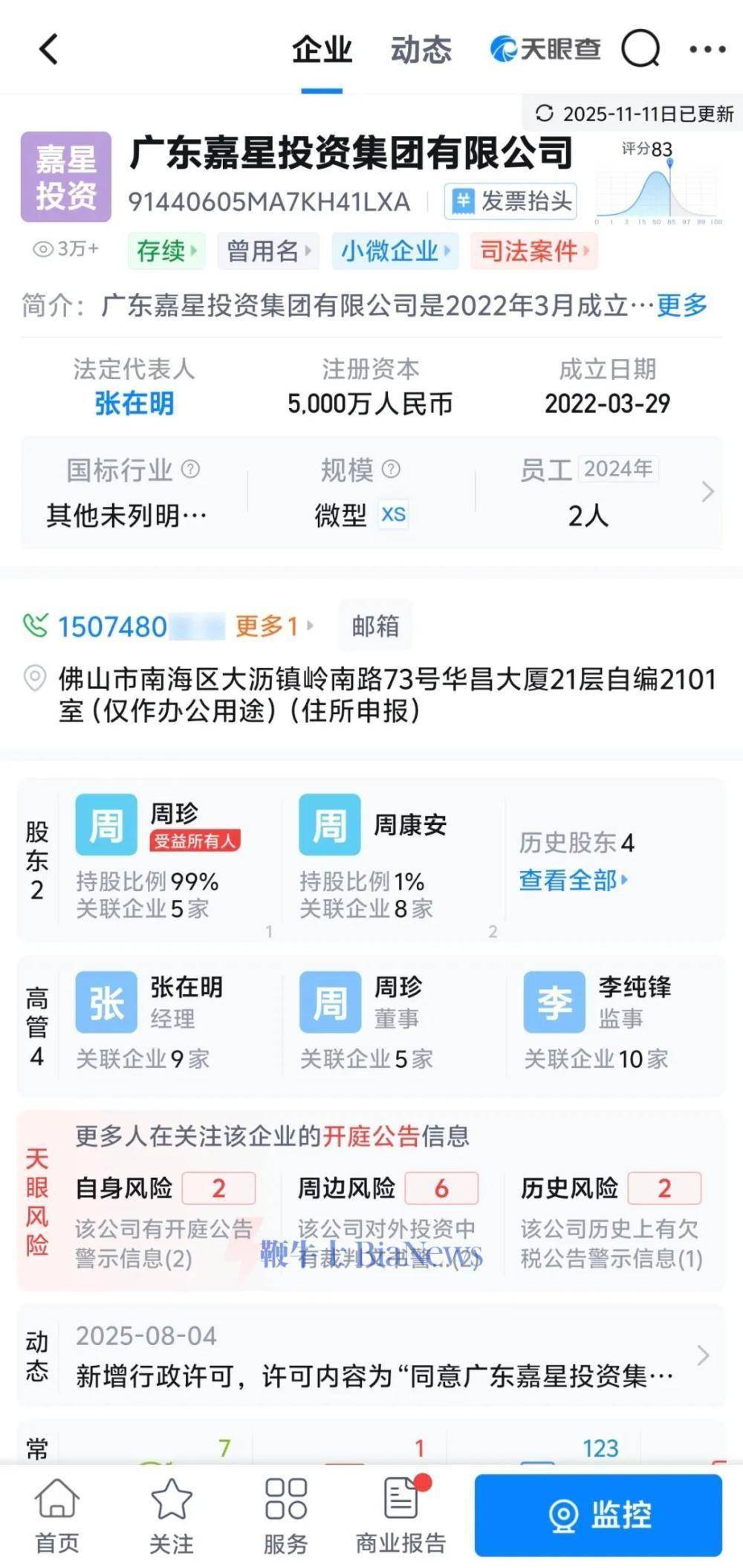Image resolution: width=743 pixels, height=1568 pixels.
Task: Switch to the 动态 tab
Action: [x=421, y=50]
